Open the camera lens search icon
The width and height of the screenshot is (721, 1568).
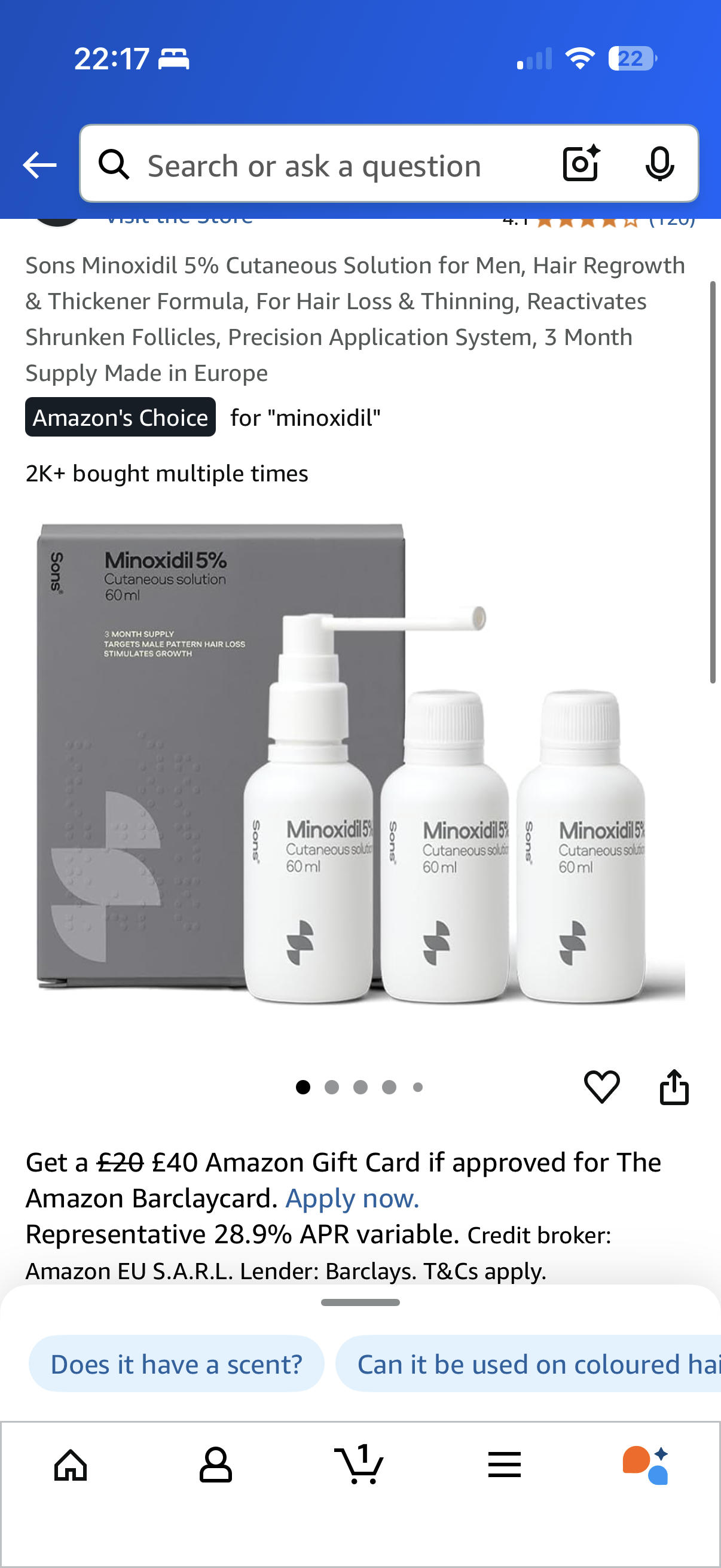pos(581,164)
